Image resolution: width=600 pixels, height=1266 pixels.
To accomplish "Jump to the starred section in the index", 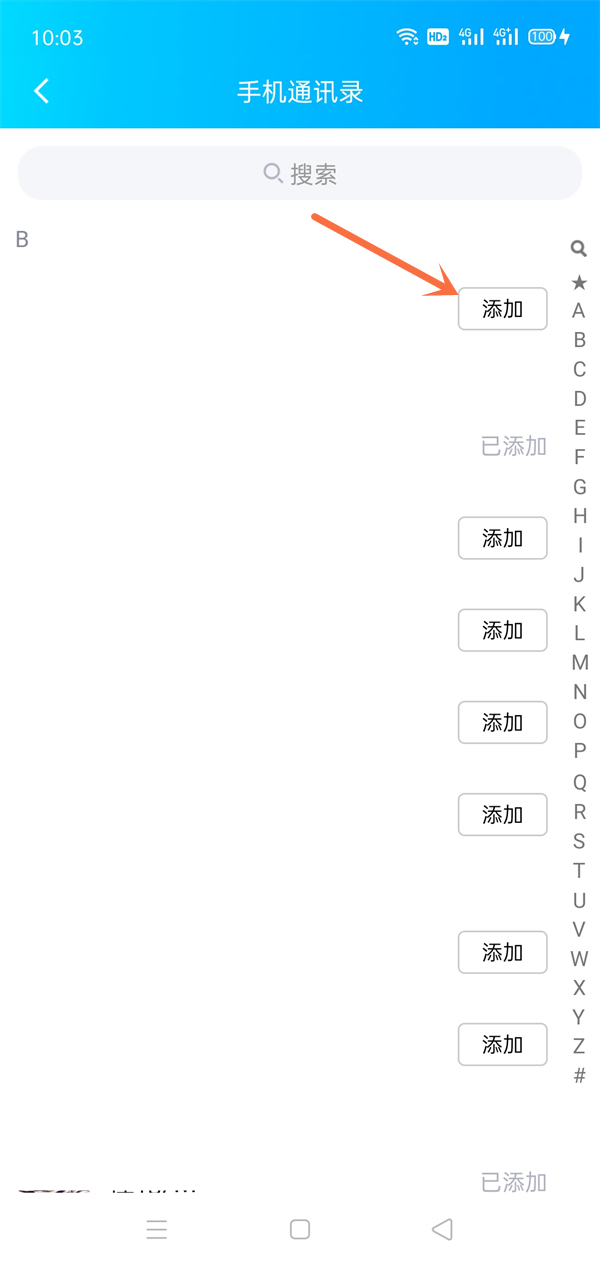I will click(x=579, y=282).
